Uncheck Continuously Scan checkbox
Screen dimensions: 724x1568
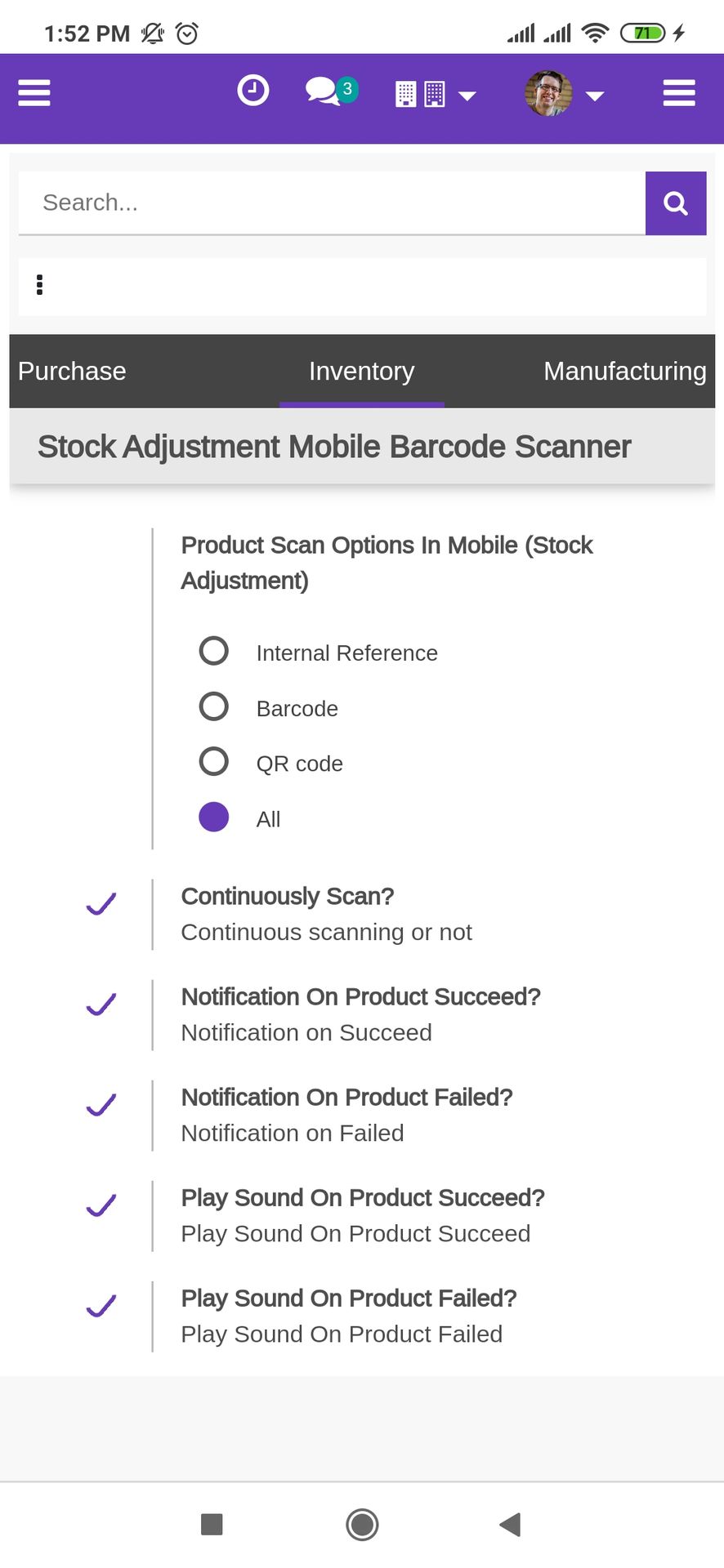point(101,904)
